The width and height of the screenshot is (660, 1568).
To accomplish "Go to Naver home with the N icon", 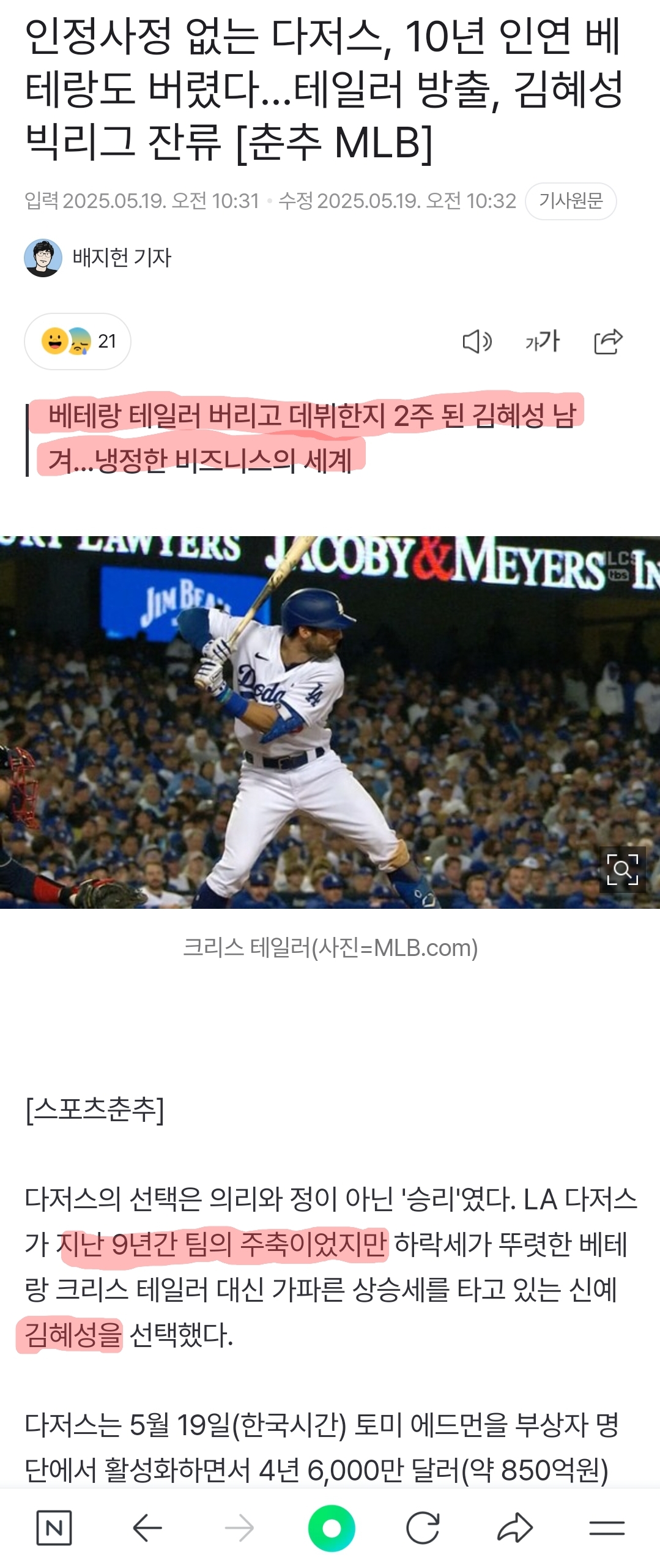I will (54, 1528).
